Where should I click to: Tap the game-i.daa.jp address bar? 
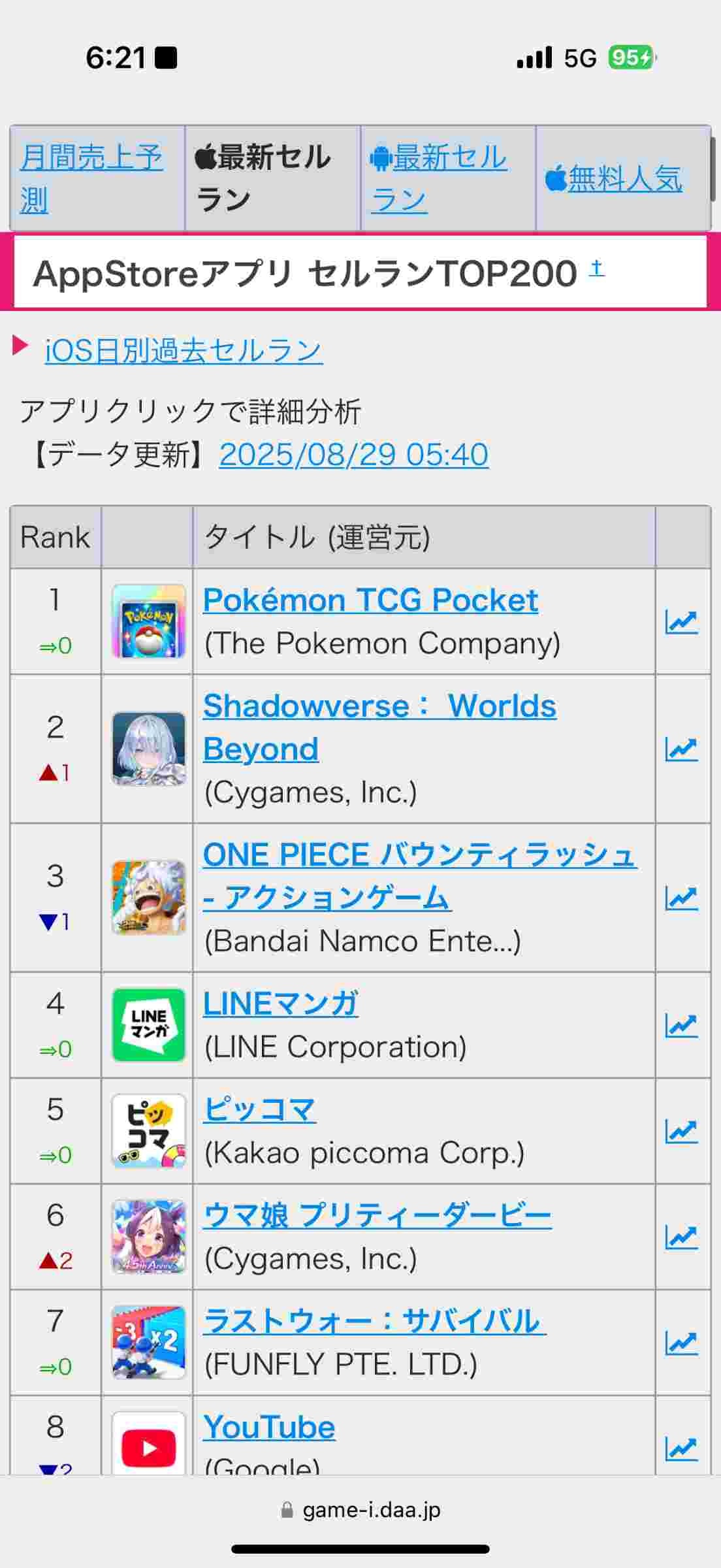tap(360, 1510)
